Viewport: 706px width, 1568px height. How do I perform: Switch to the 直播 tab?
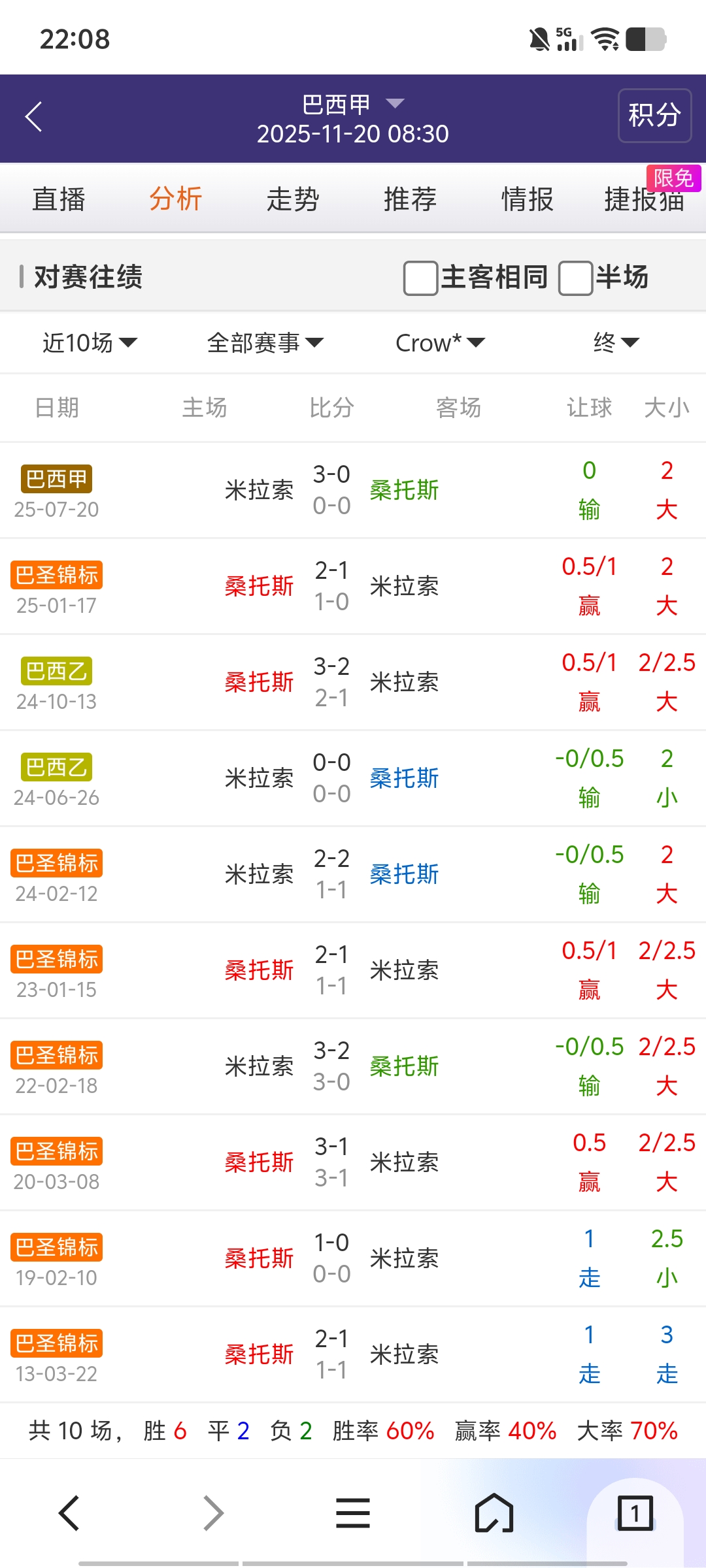pyautogui.click(x=59, y=199)
